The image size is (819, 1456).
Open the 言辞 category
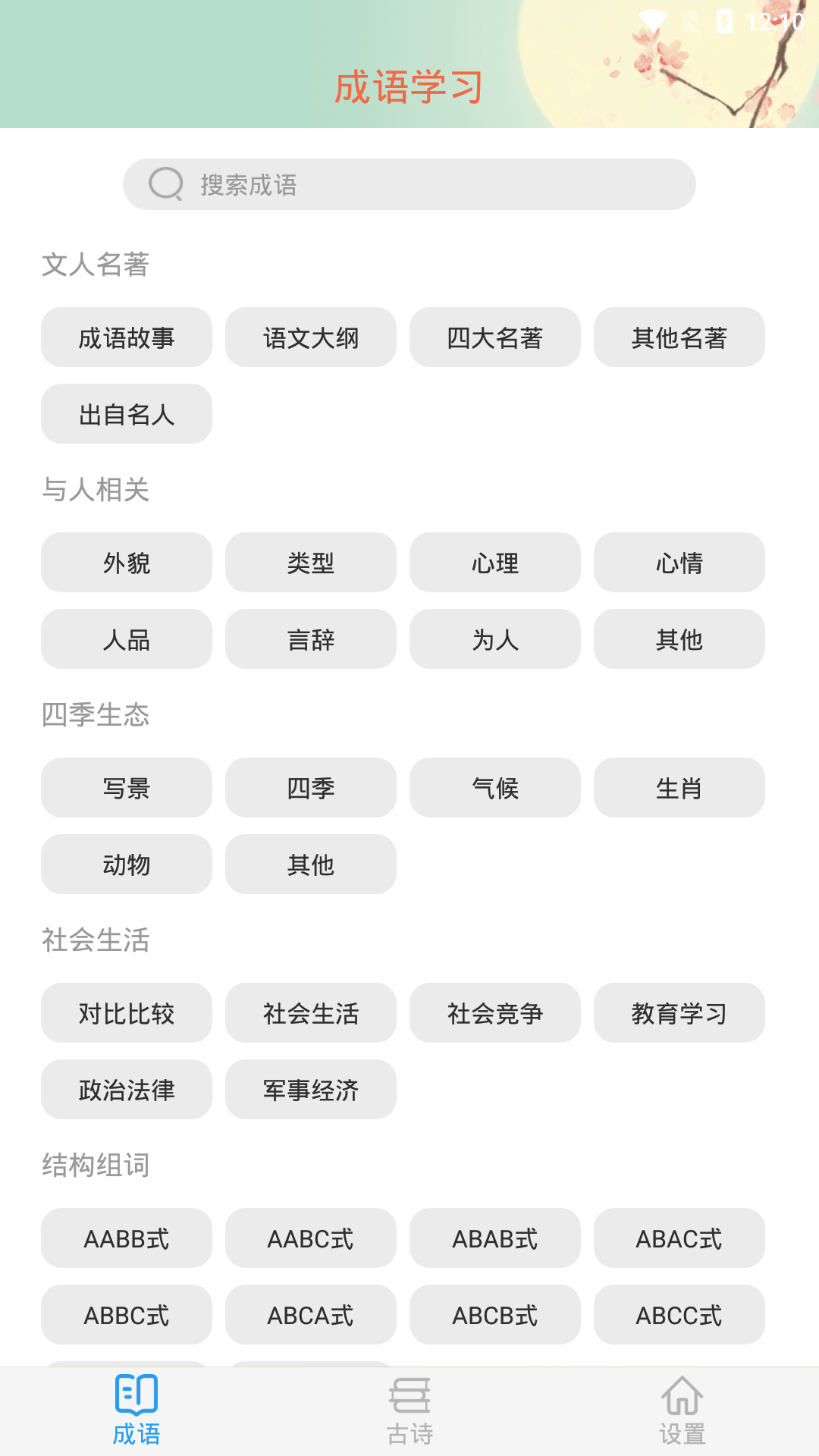tap(310, 639)
